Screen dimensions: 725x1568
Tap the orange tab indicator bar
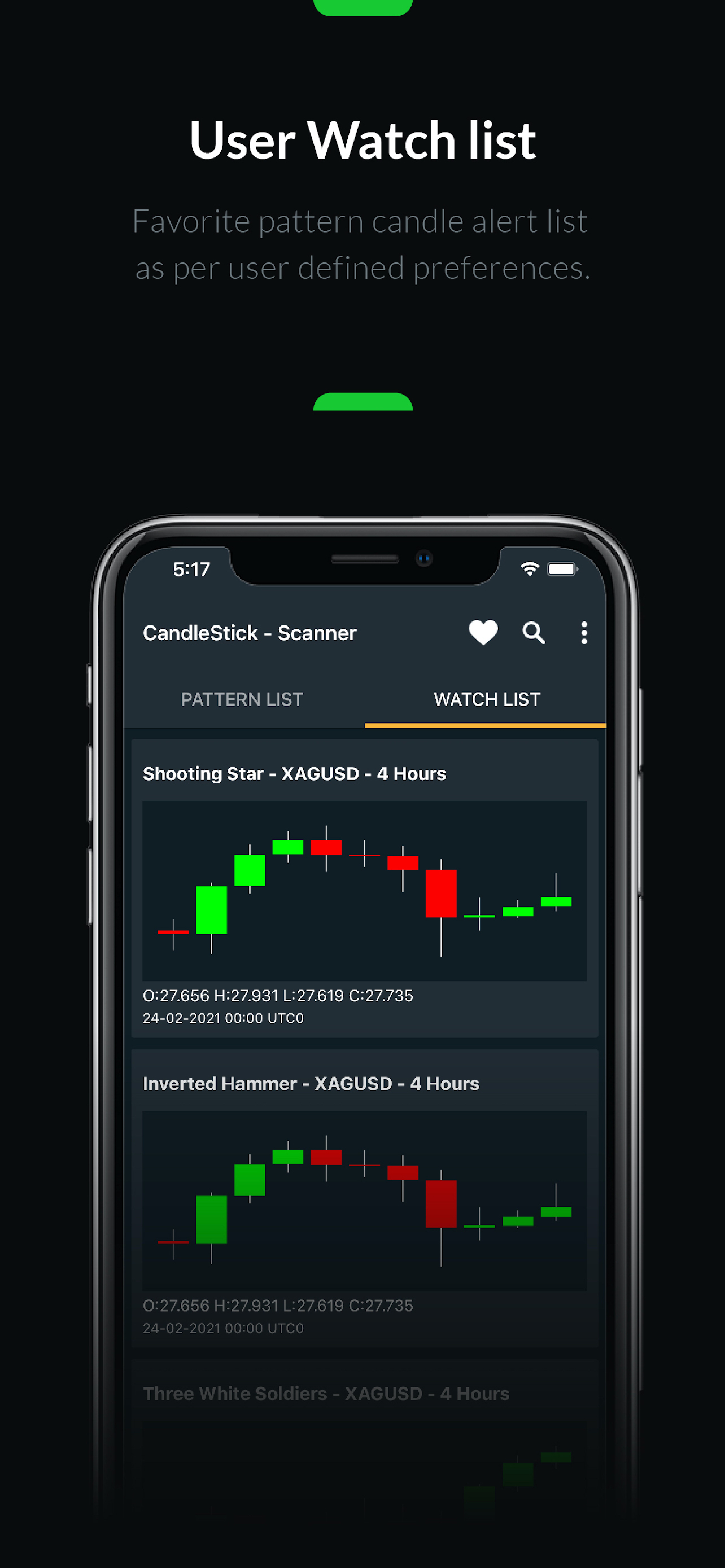tap(485, 724)
